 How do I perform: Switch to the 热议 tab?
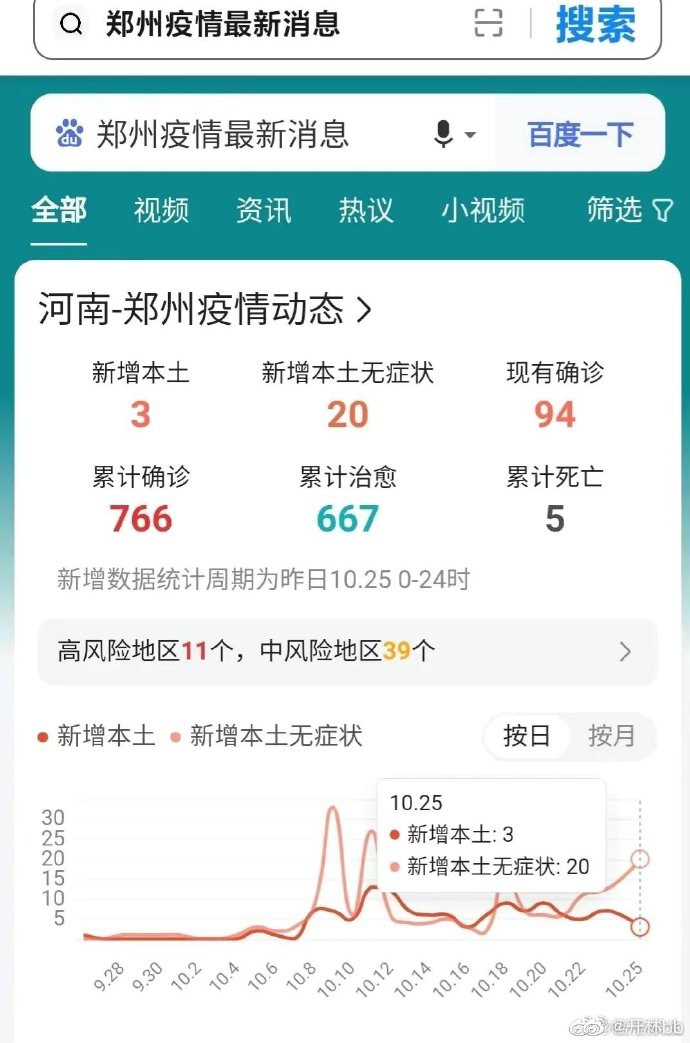tap(366, 210)
